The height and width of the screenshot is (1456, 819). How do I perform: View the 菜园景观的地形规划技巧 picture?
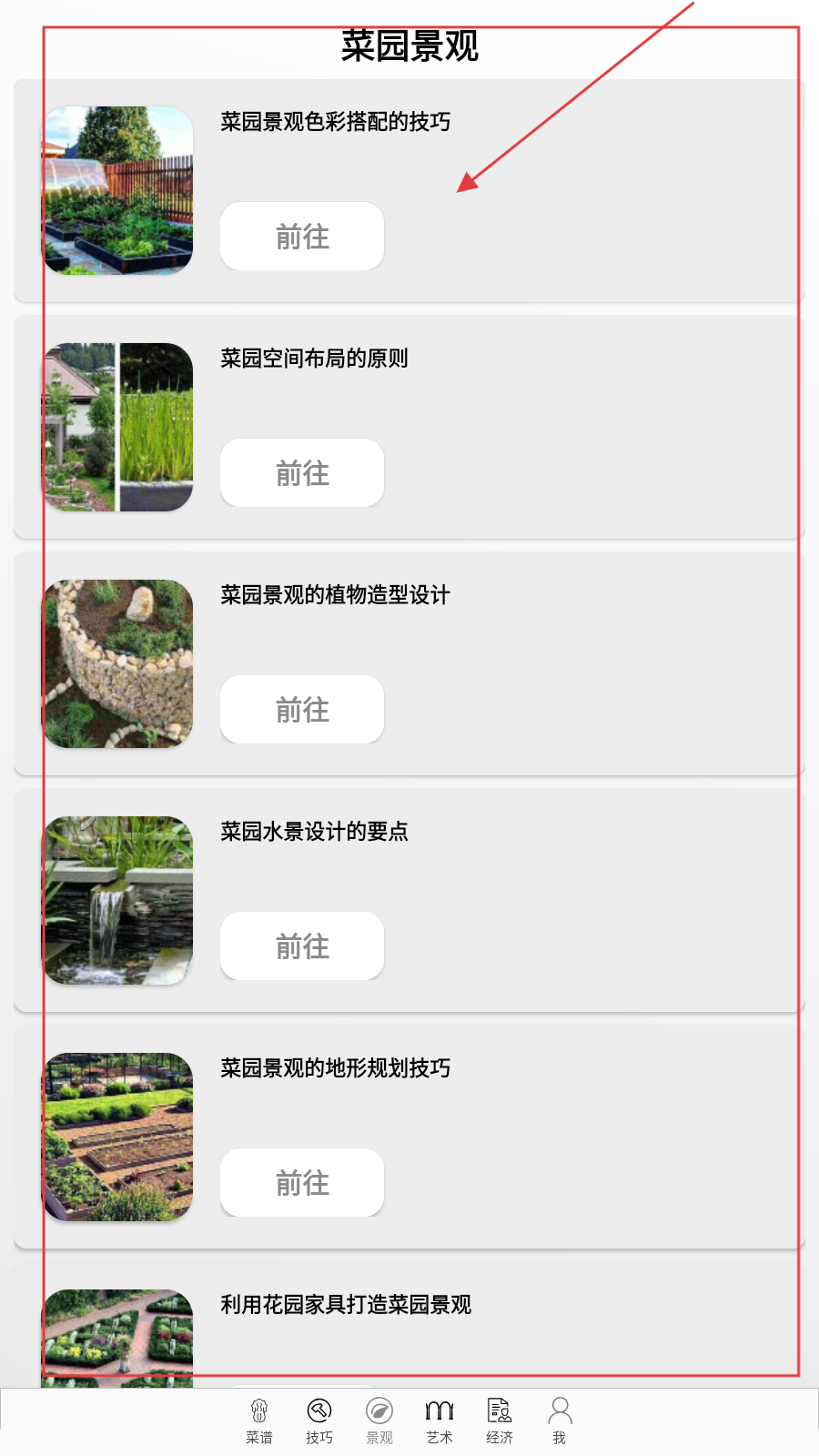118,1137
